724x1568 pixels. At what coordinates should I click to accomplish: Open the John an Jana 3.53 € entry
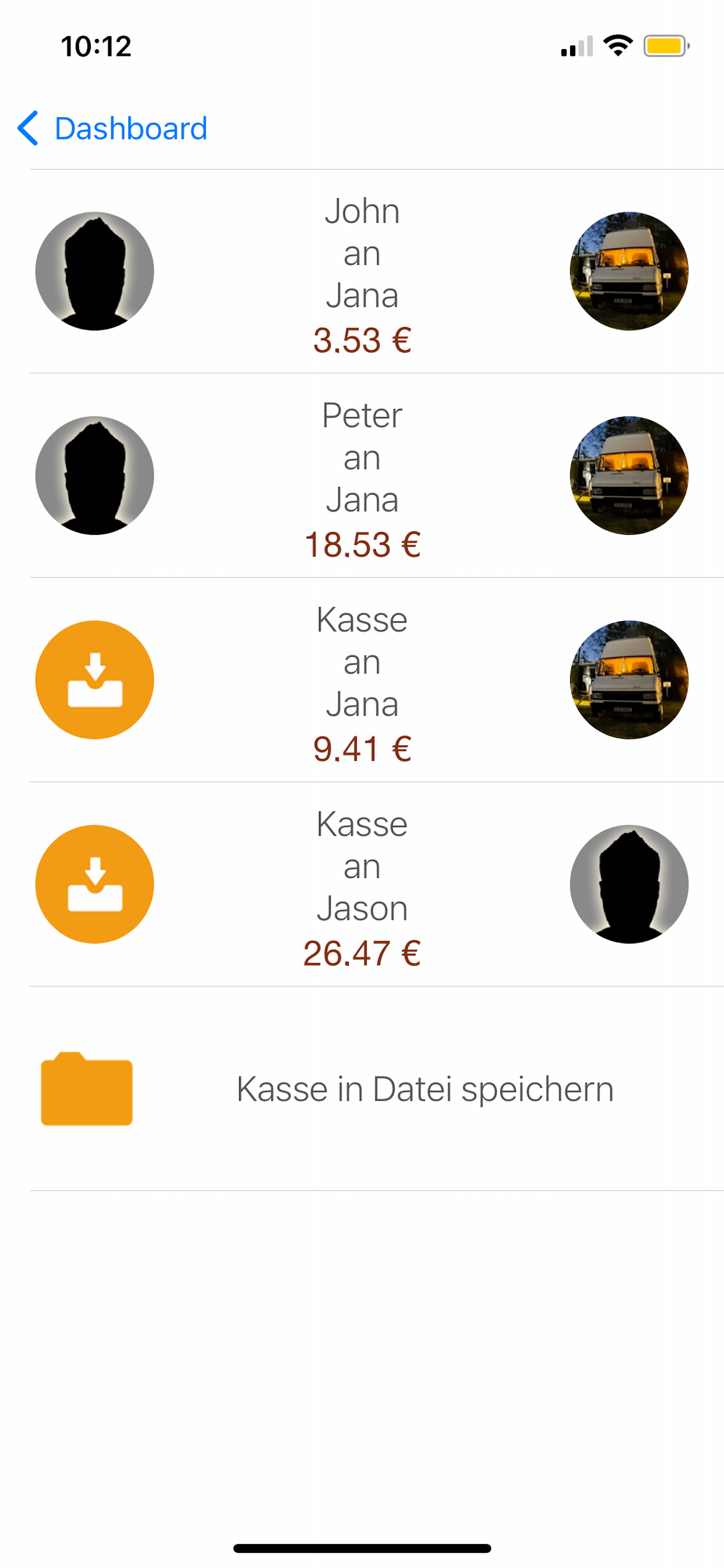tap(362, 272)
